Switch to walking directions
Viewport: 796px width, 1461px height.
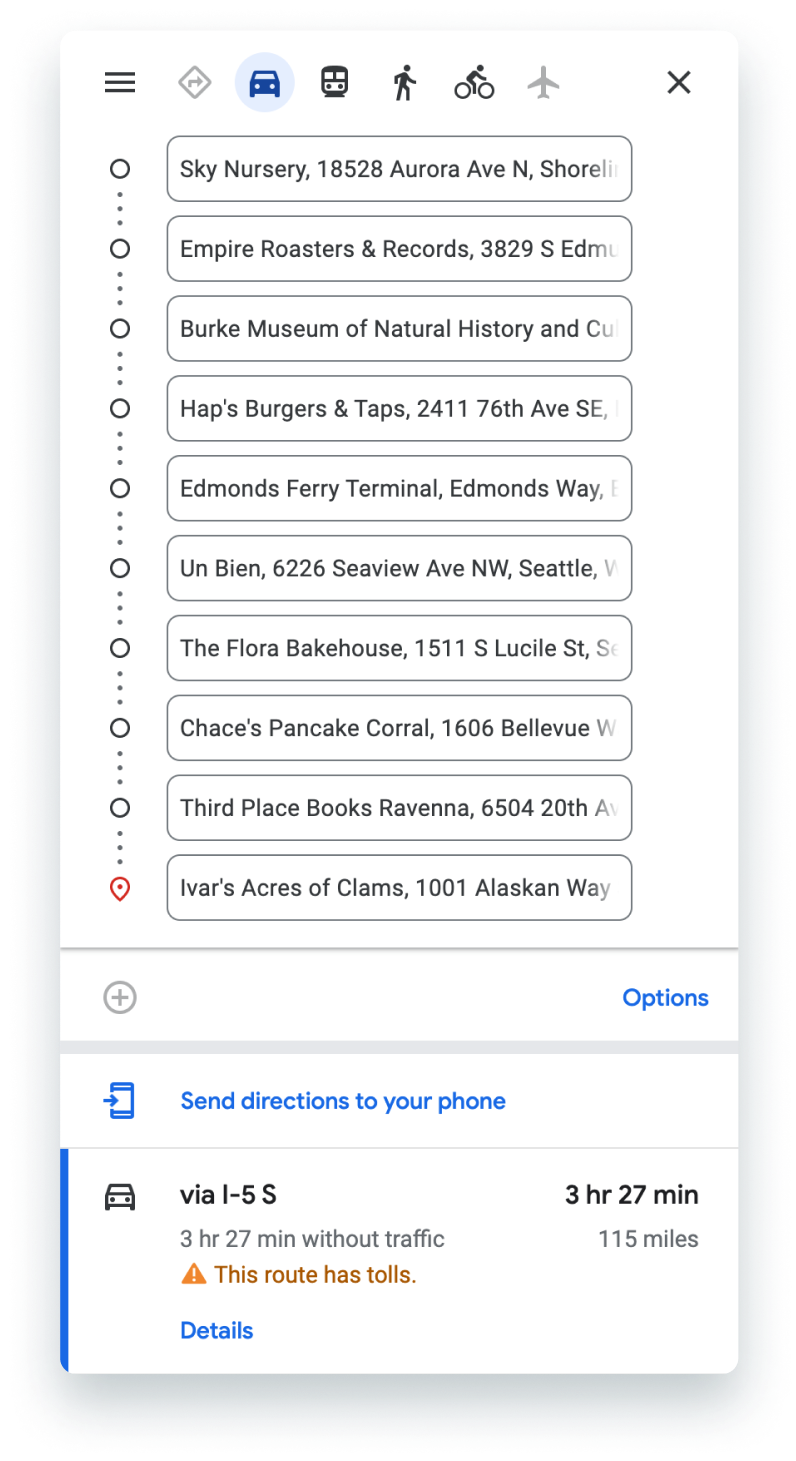403,82
